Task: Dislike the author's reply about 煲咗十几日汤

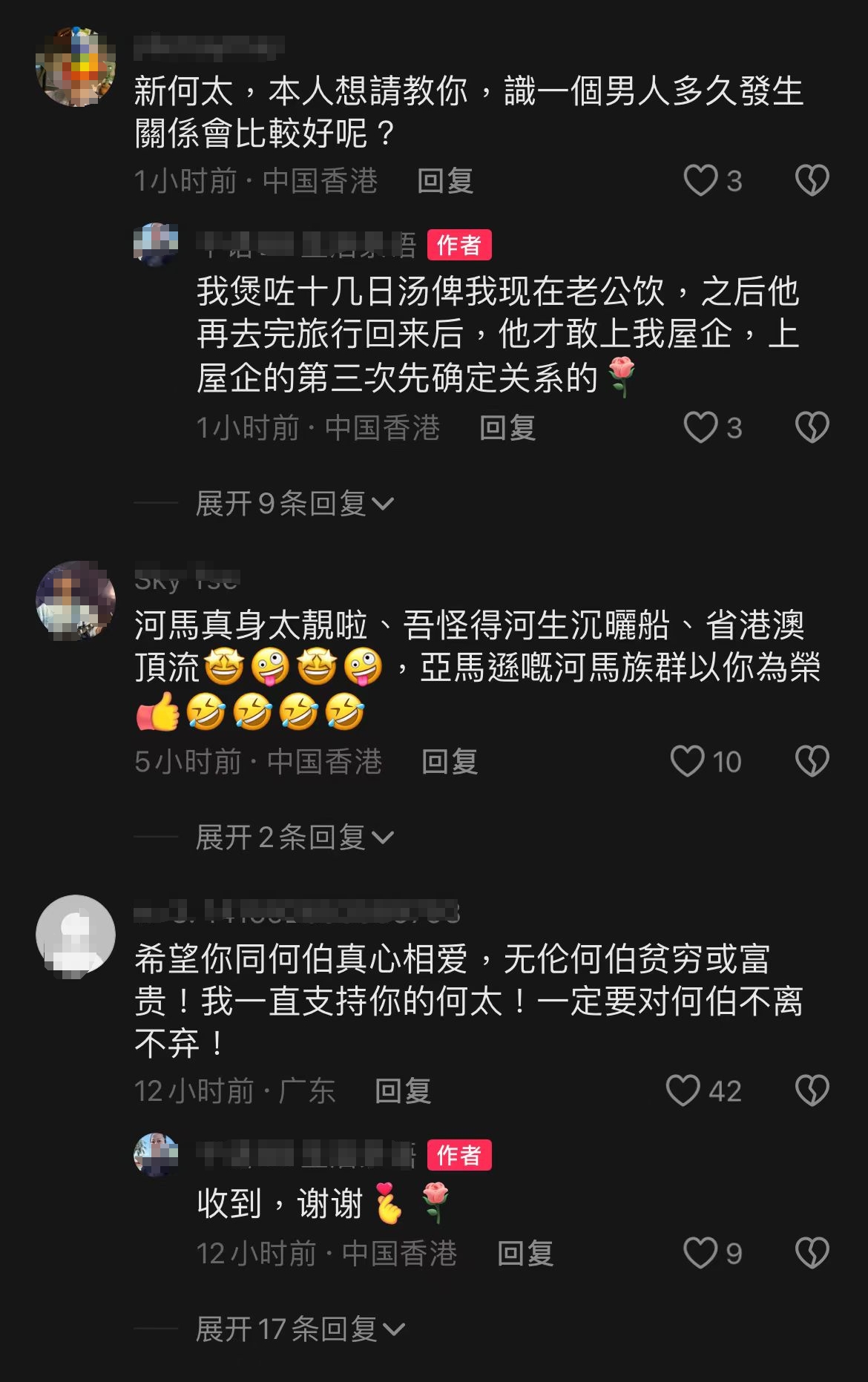Action: click(812, 427)
